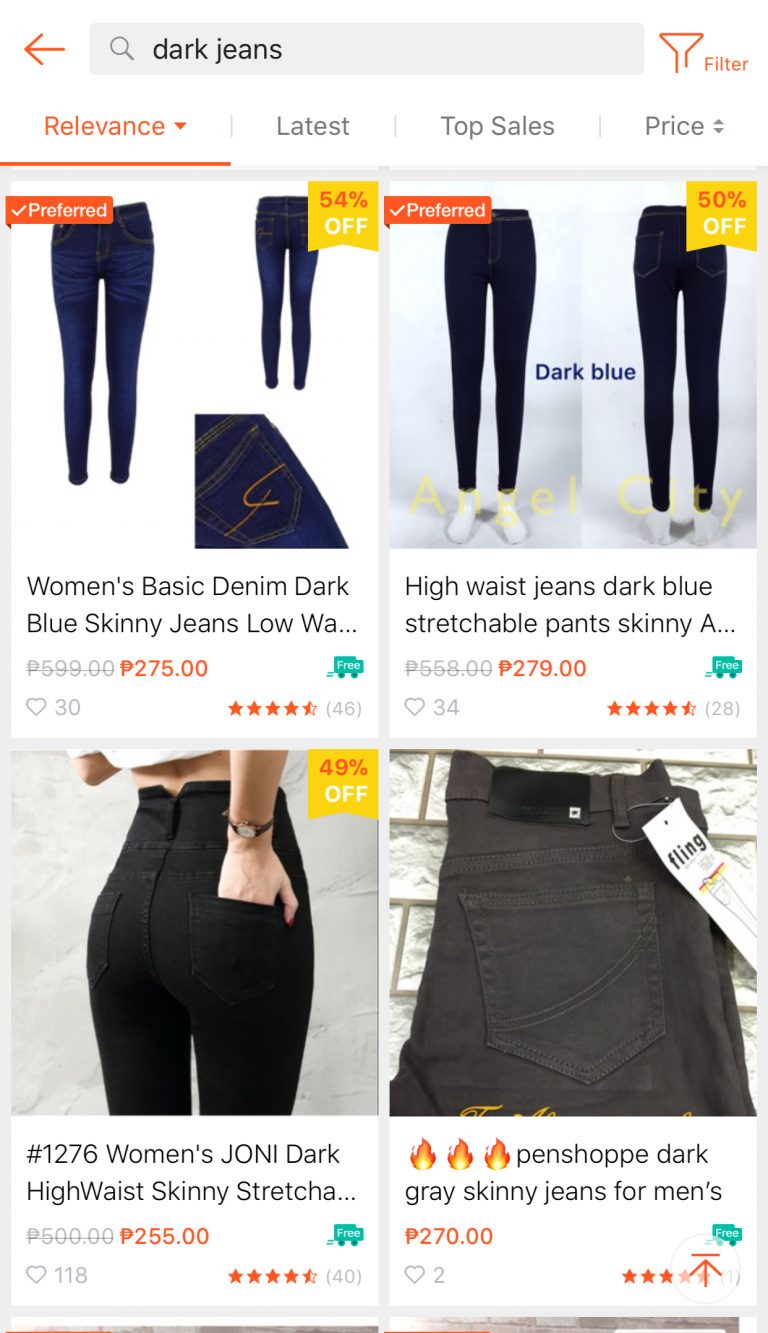This screenshot has width=768, height=1333.
Task: Jump back to top of results
Action: tap(705, 1269)
